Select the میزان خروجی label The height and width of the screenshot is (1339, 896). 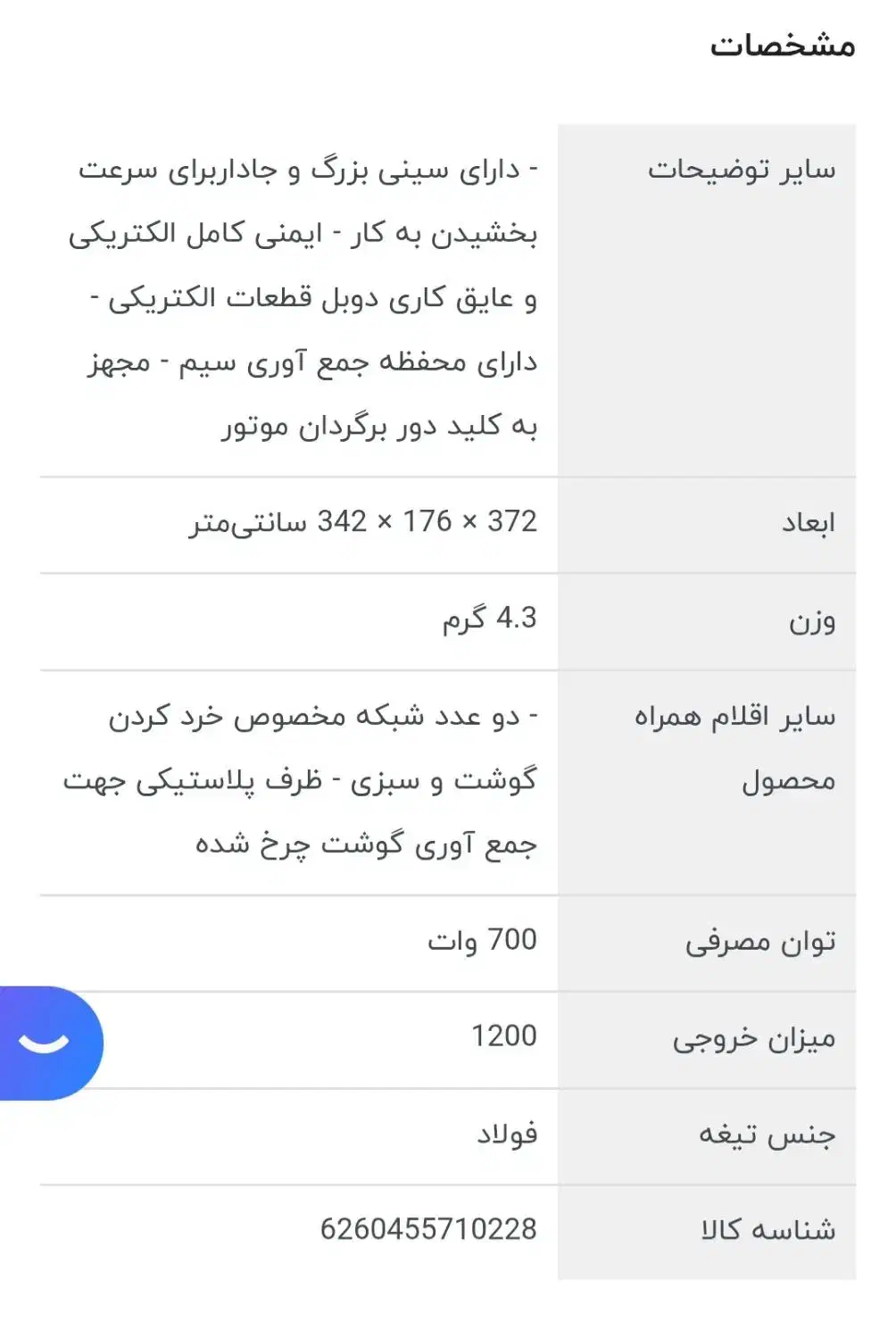pyautogui.click(x=760, y=1037)
